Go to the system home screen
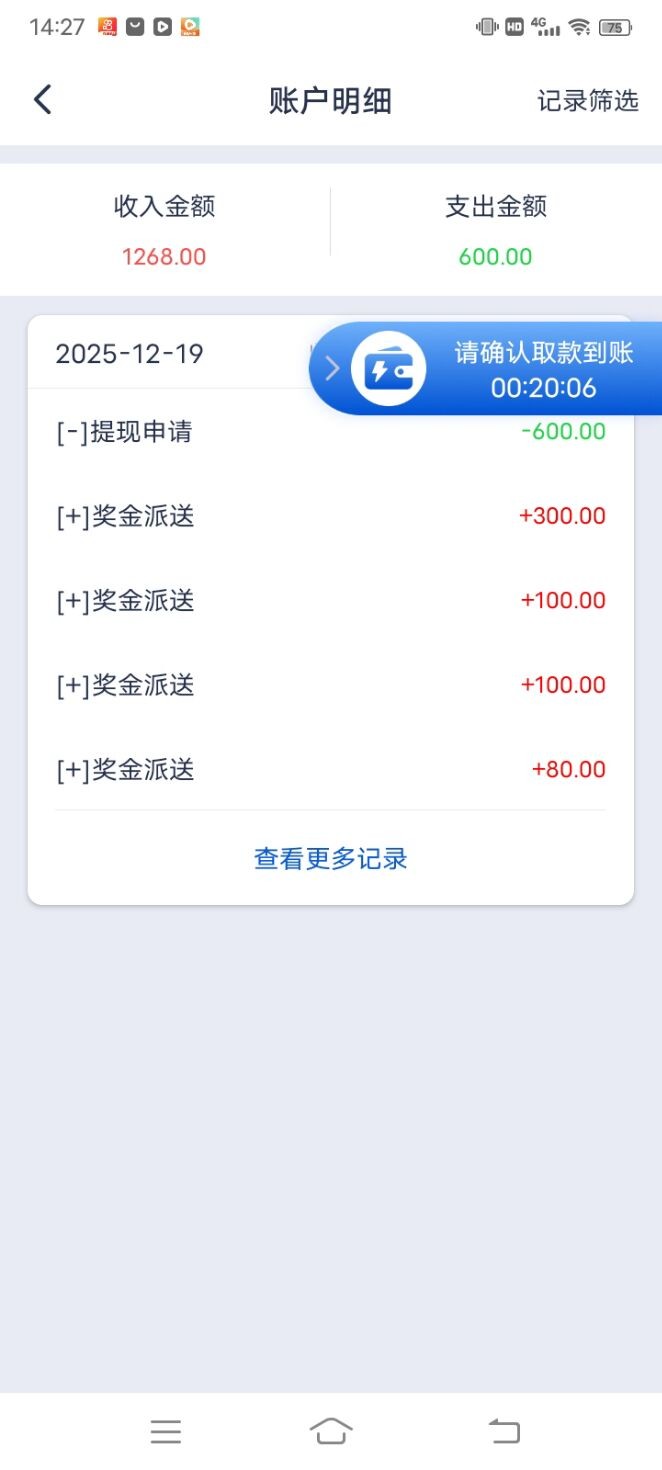 pyautogui.click(x=331, y=1431)
